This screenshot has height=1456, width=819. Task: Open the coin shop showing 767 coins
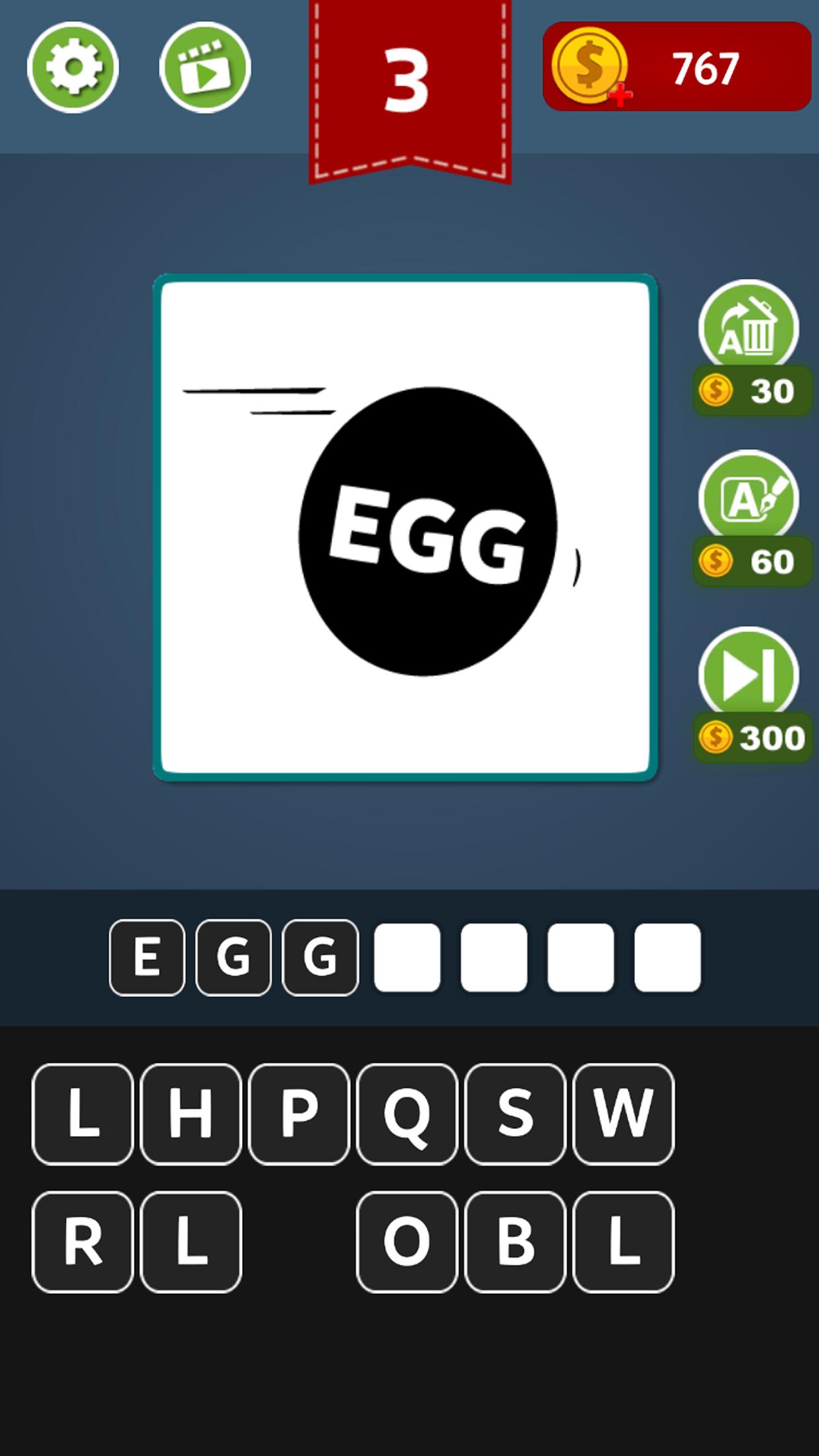click(x=677, y=67)
